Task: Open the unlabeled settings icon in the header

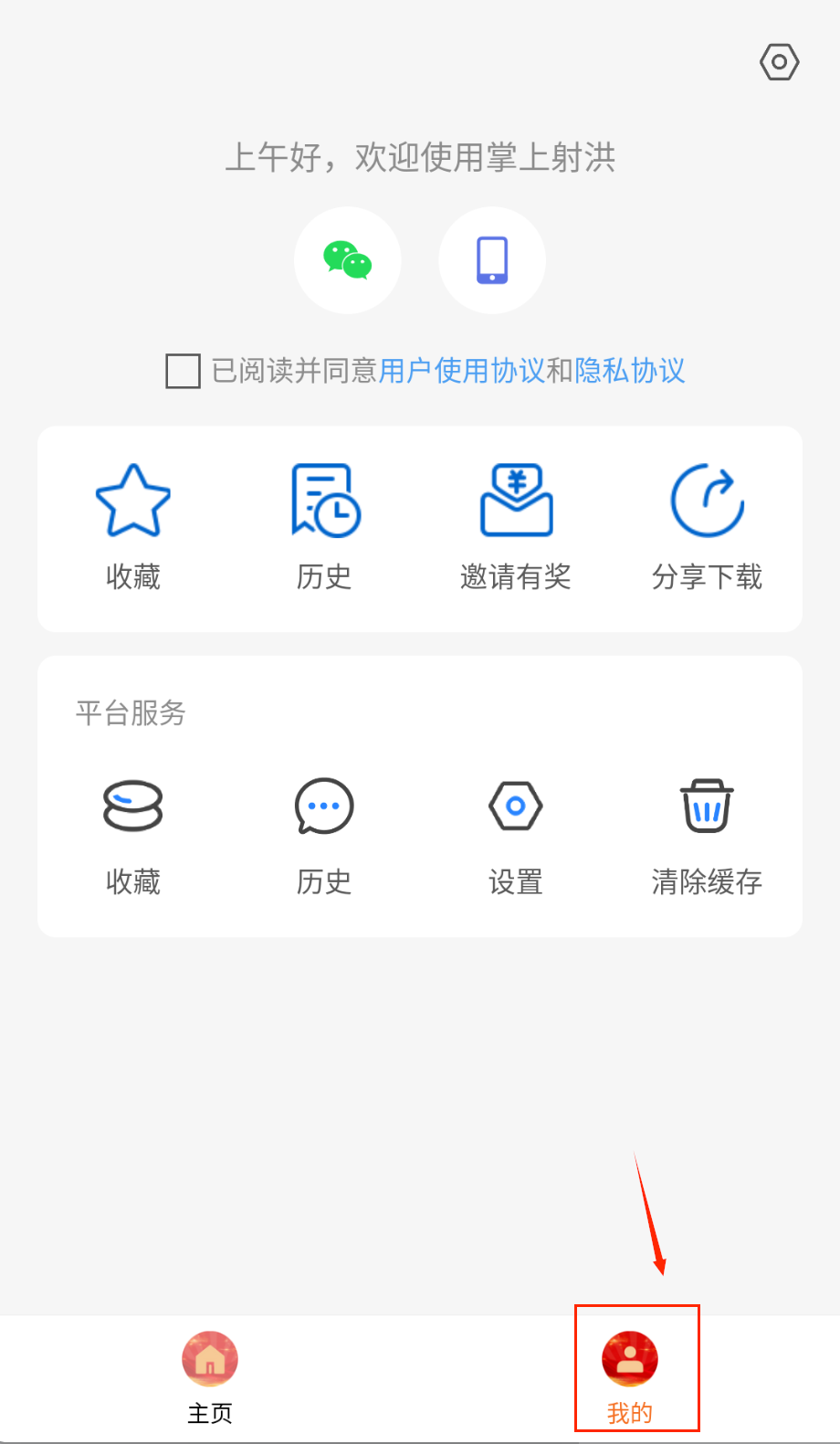Action: point(779,62)
